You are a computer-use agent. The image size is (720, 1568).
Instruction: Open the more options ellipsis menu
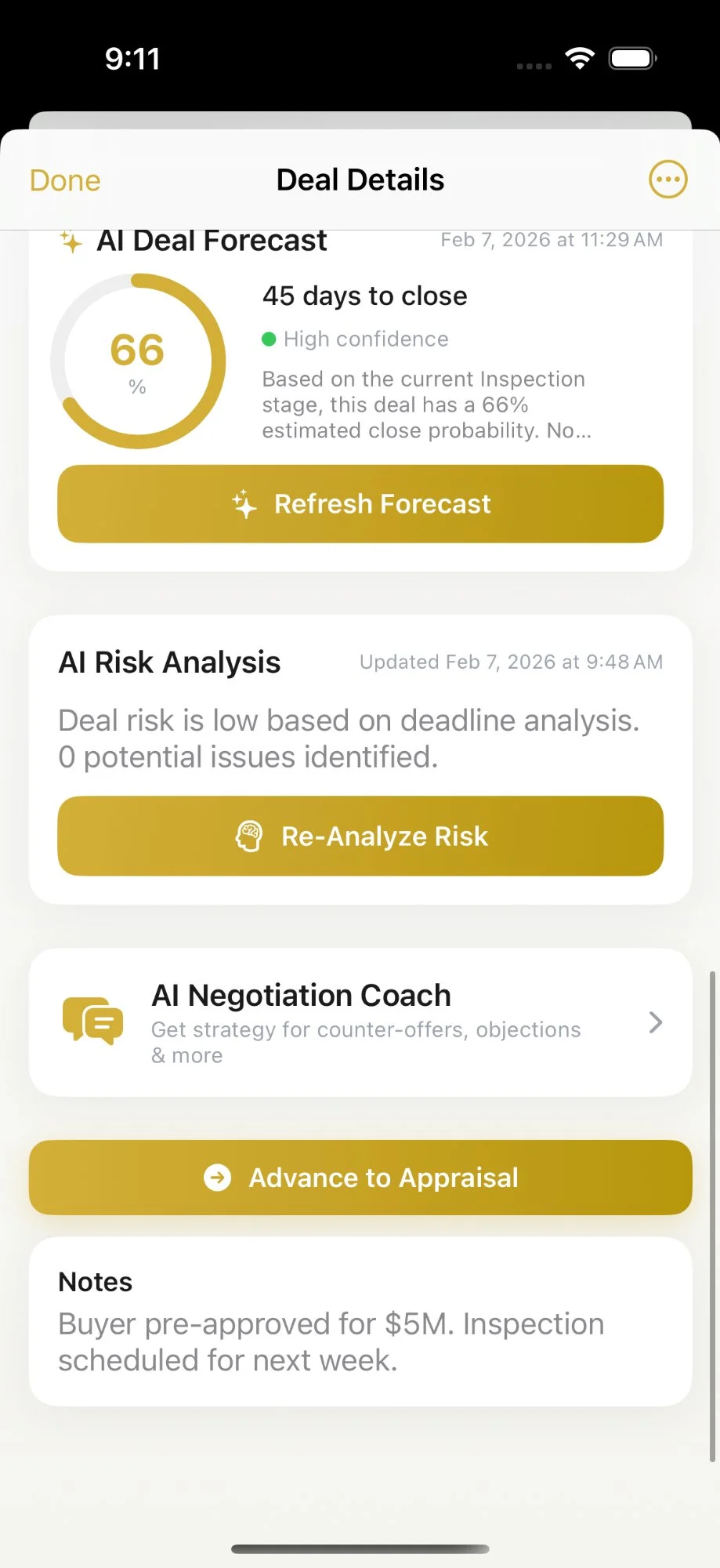[x=667, y=179]
